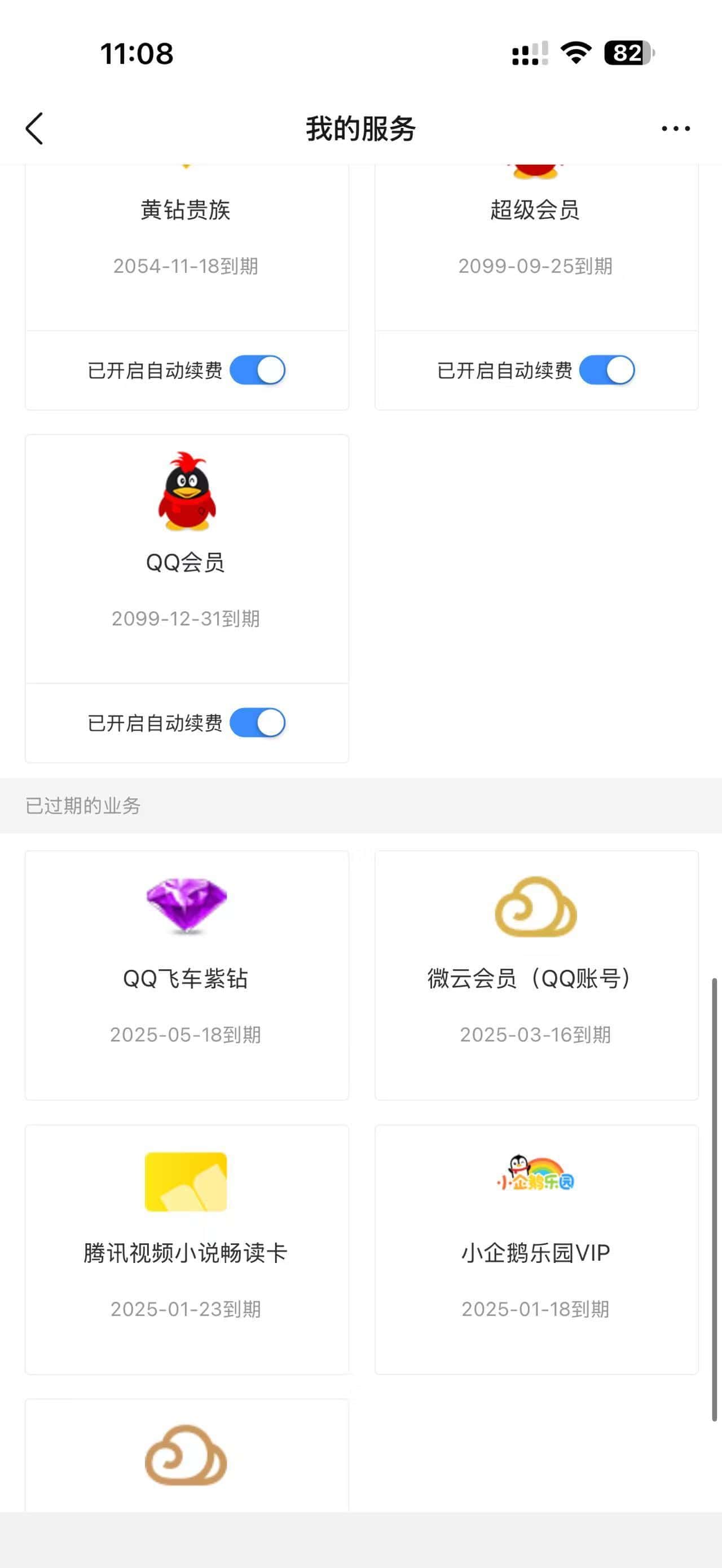This screenshot has height=1568, width=722.
Task: Go back from 我的服务 page
Action: coord(35,129)
